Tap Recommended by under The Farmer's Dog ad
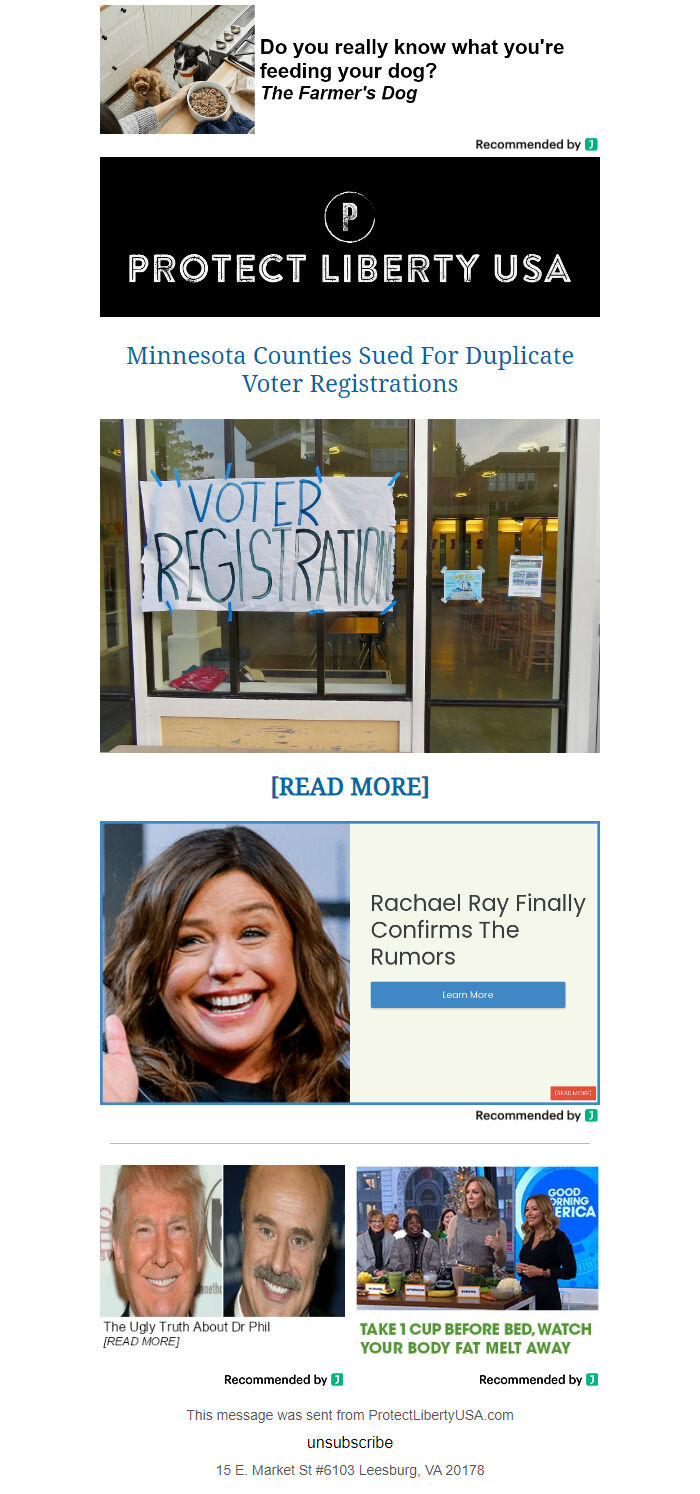Image resolution: width=700 pixels, height=1494 pixels. [x=536, y=144]
